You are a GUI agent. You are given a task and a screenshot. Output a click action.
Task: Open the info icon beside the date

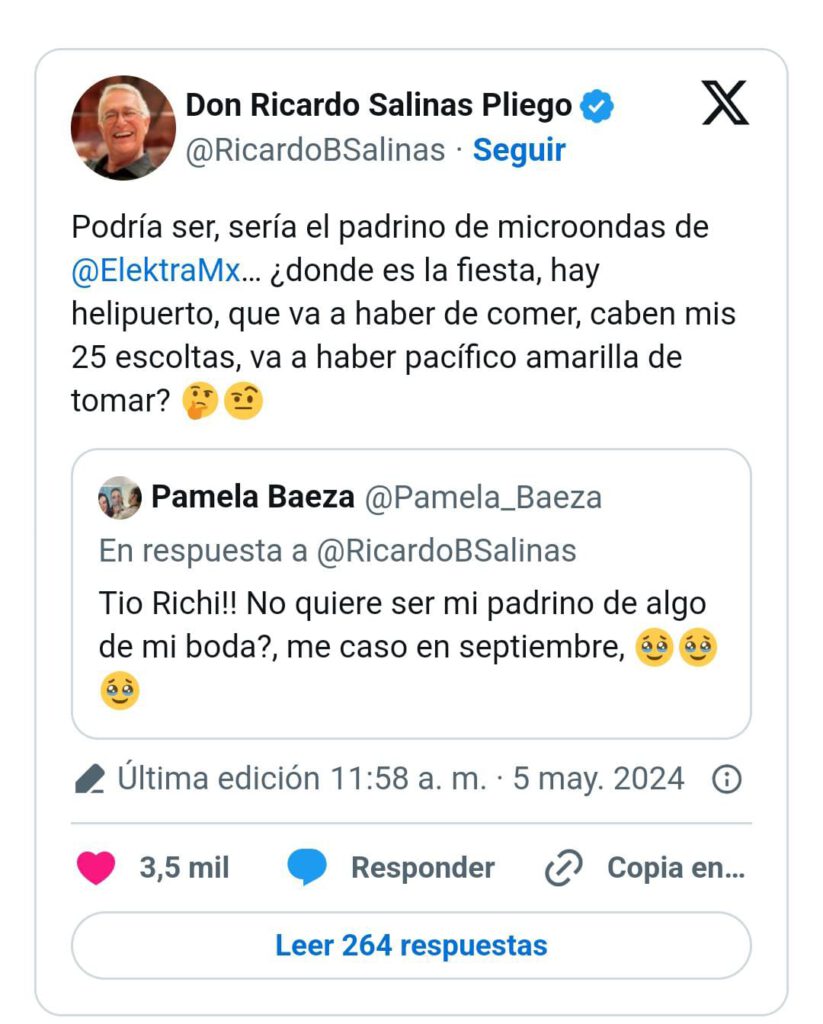point(726,779)
